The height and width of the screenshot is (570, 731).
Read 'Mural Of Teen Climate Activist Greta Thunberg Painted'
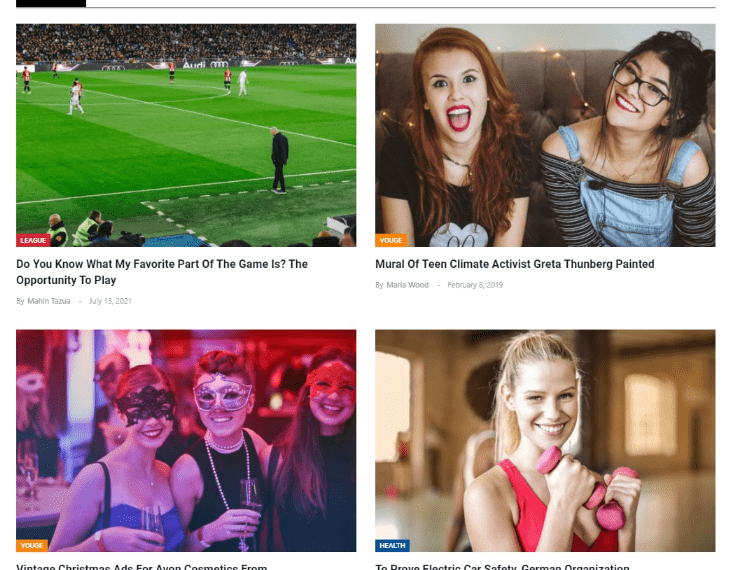(514, 265)
